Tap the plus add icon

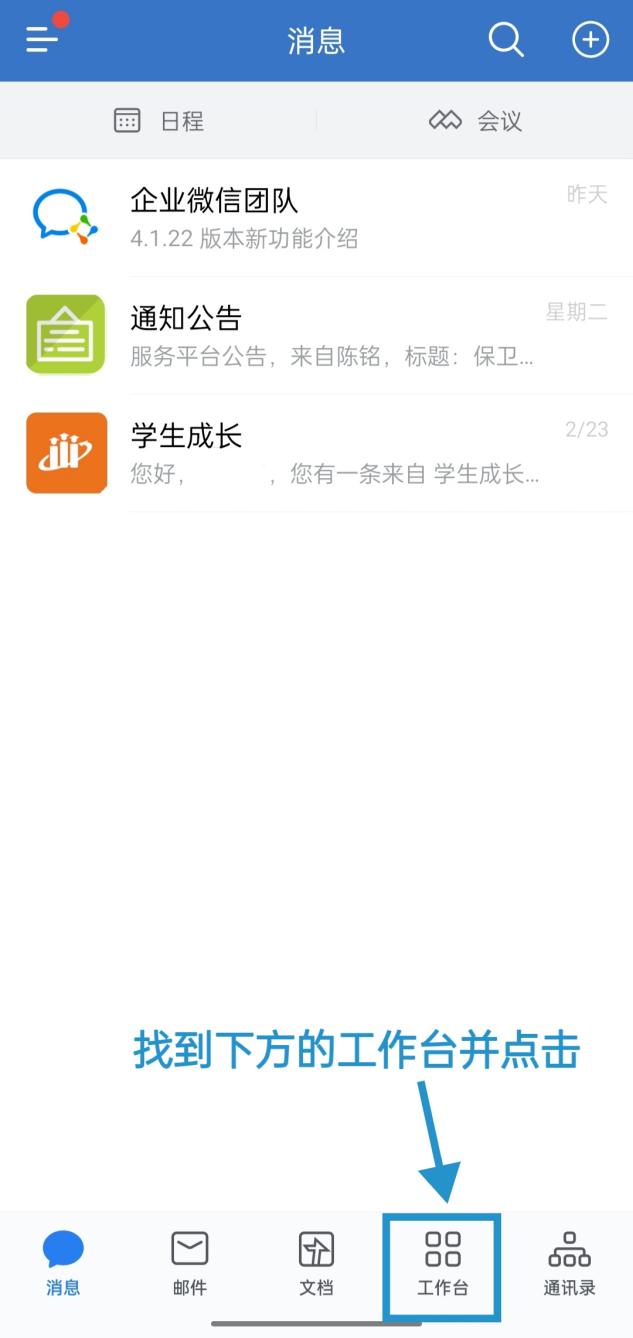point(590,40)
